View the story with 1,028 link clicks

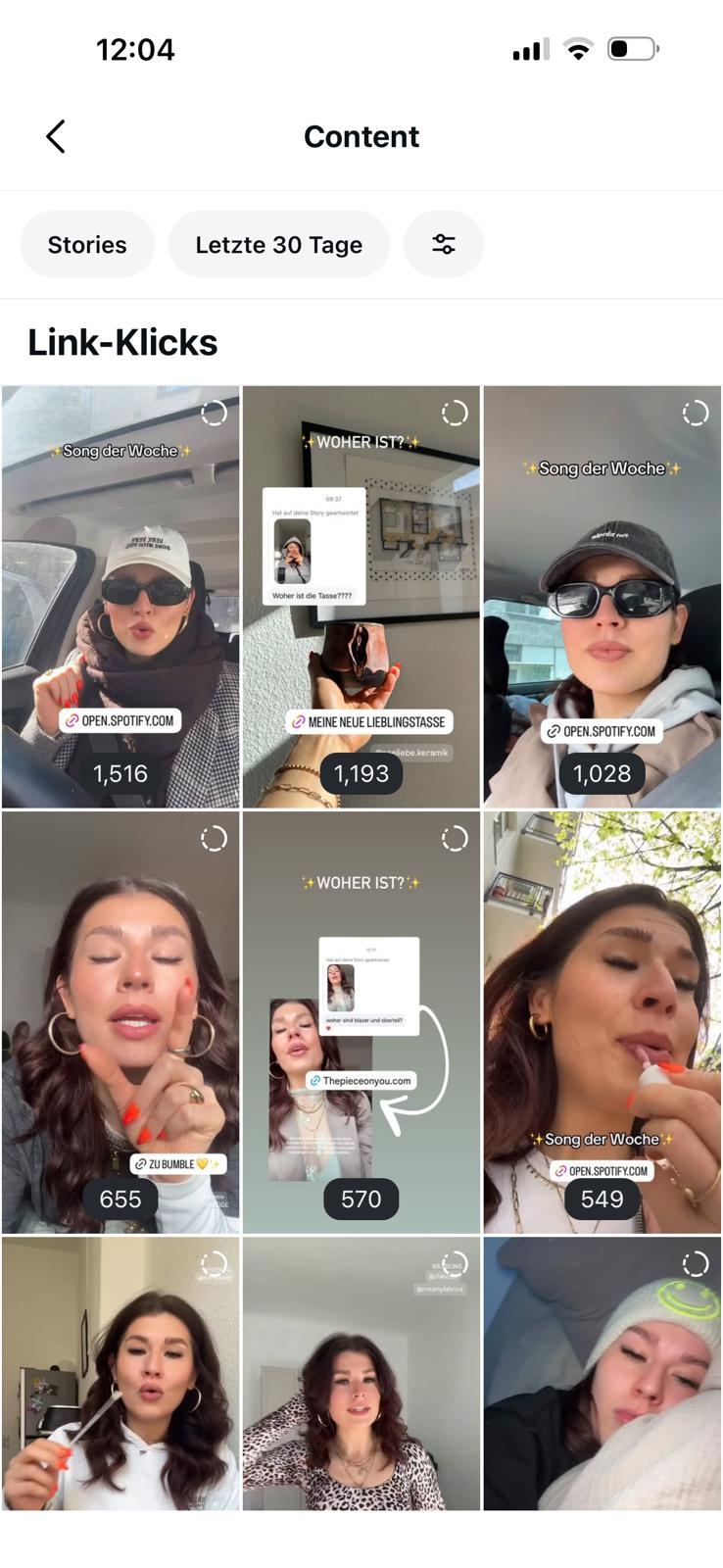pyautogui.click(x=602, y=596)
